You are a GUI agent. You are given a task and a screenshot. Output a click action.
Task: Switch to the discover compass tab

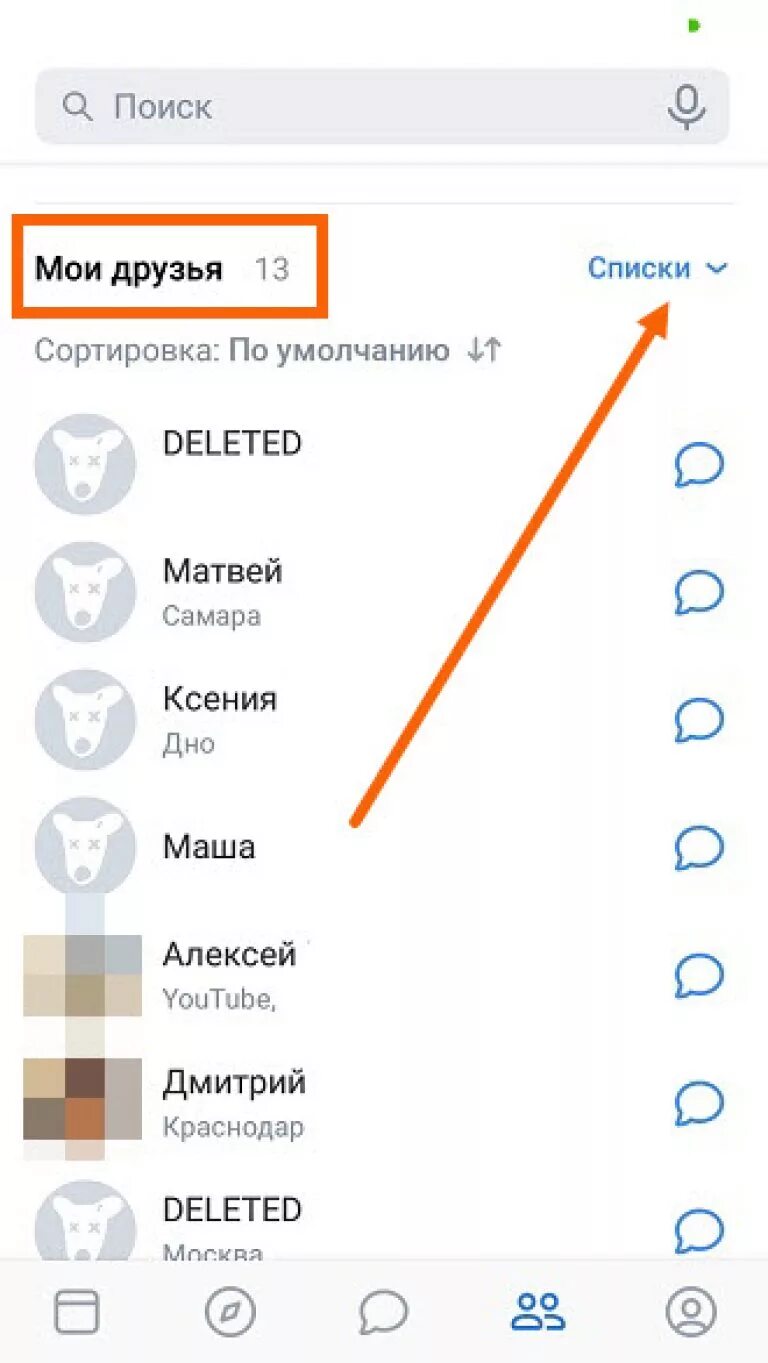pos(230,1311)
